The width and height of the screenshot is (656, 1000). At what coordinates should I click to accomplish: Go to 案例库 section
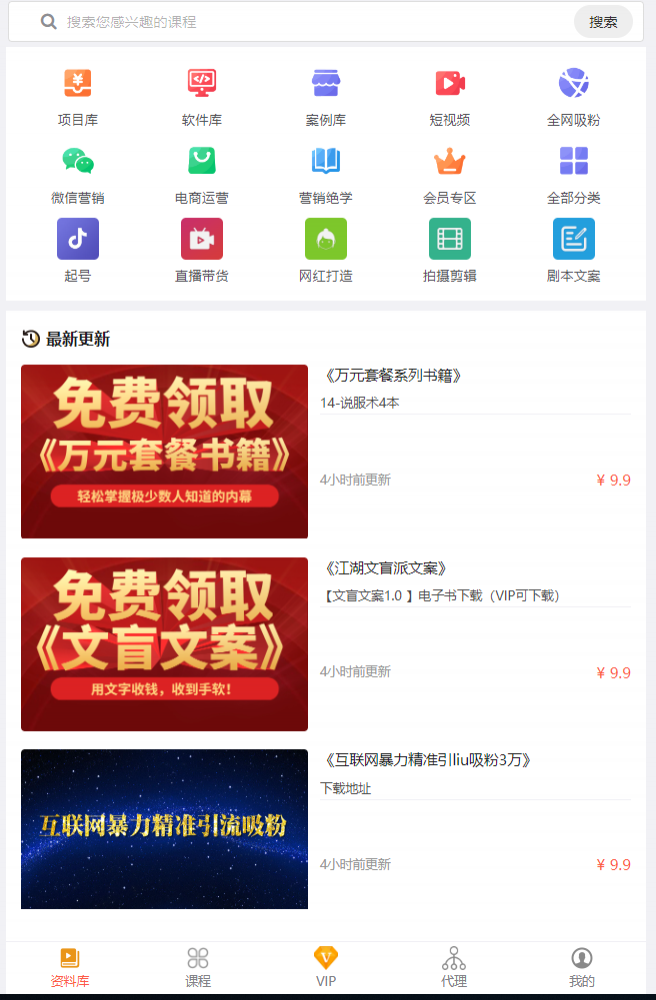click(326, 97)
